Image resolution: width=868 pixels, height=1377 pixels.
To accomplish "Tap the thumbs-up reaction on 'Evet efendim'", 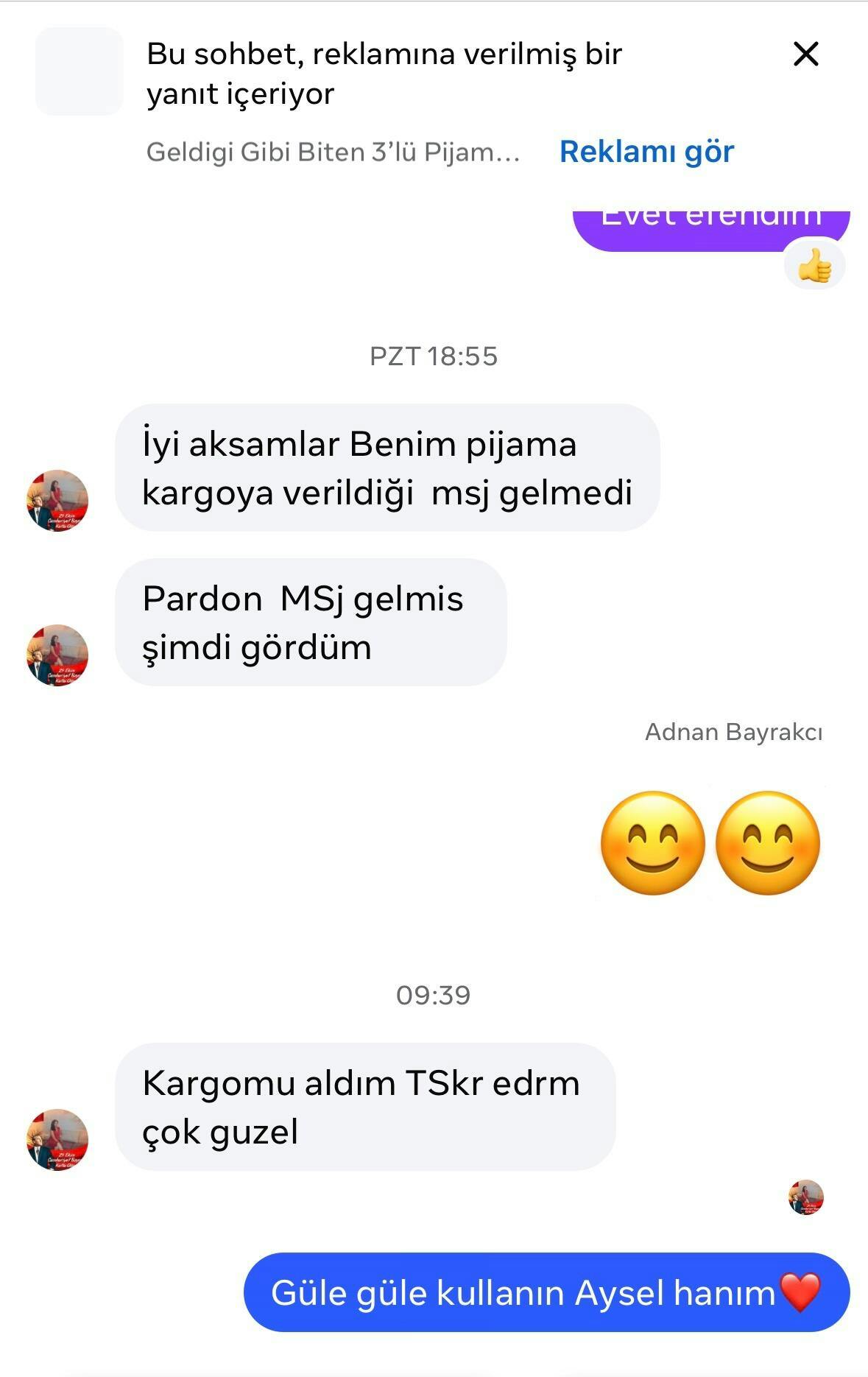I will 814,266.
